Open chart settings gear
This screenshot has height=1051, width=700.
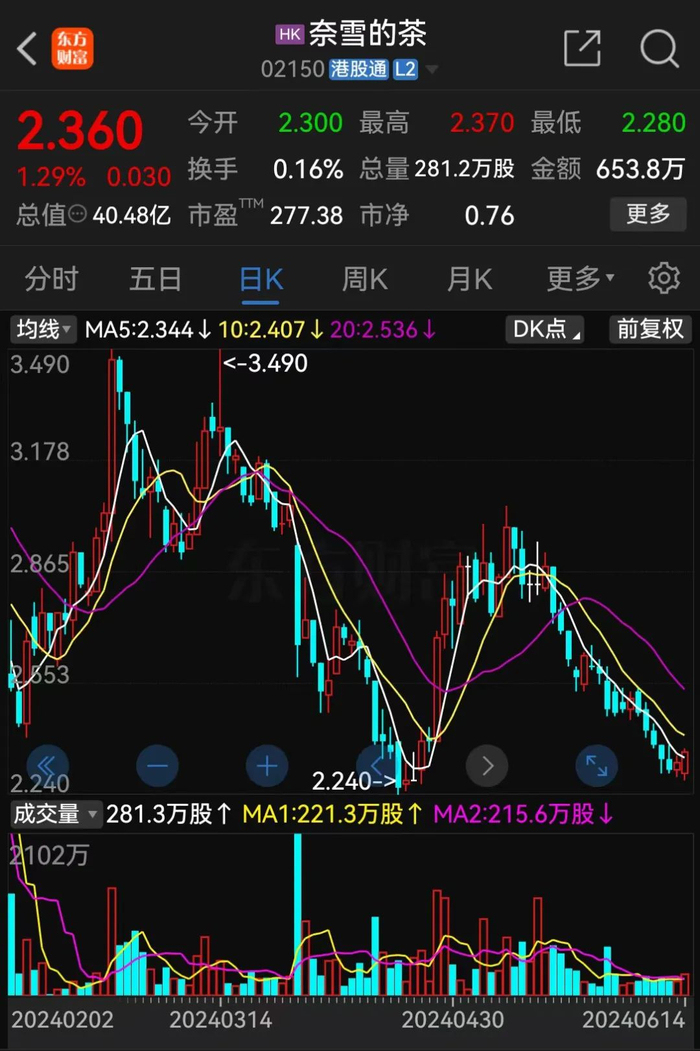tap(664, 279)
